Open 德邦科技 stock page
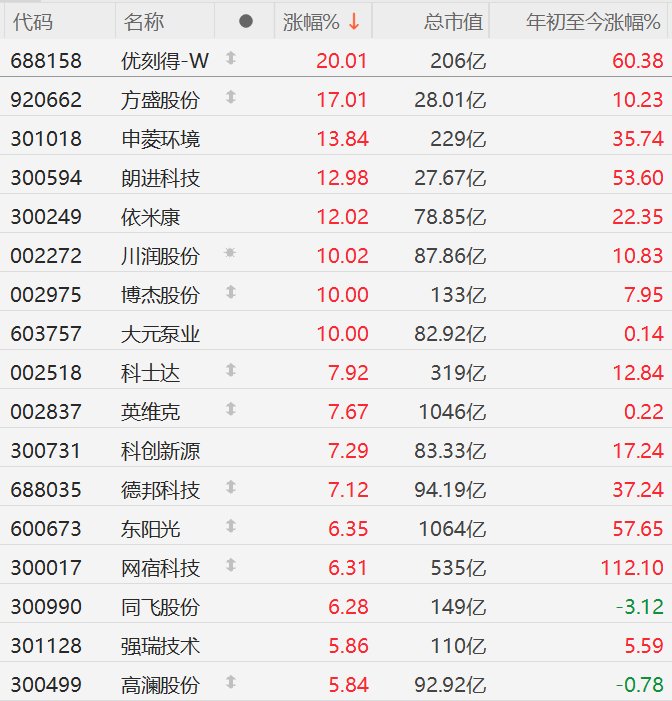Image resolution: width=672 pixels, height=701 pixels. (x=160, y=490)
